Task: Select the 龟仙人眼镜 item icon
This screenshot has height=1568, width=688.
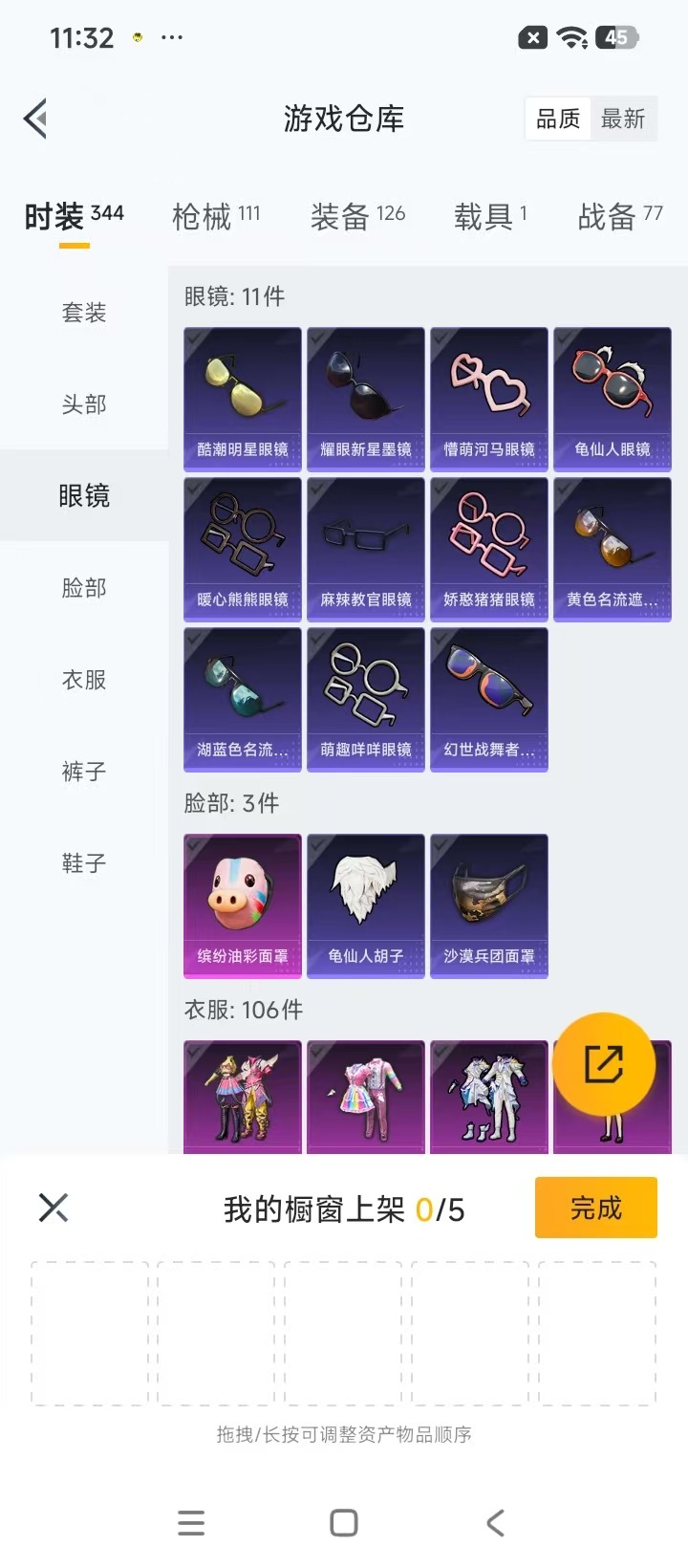Action: click(613, 392)
